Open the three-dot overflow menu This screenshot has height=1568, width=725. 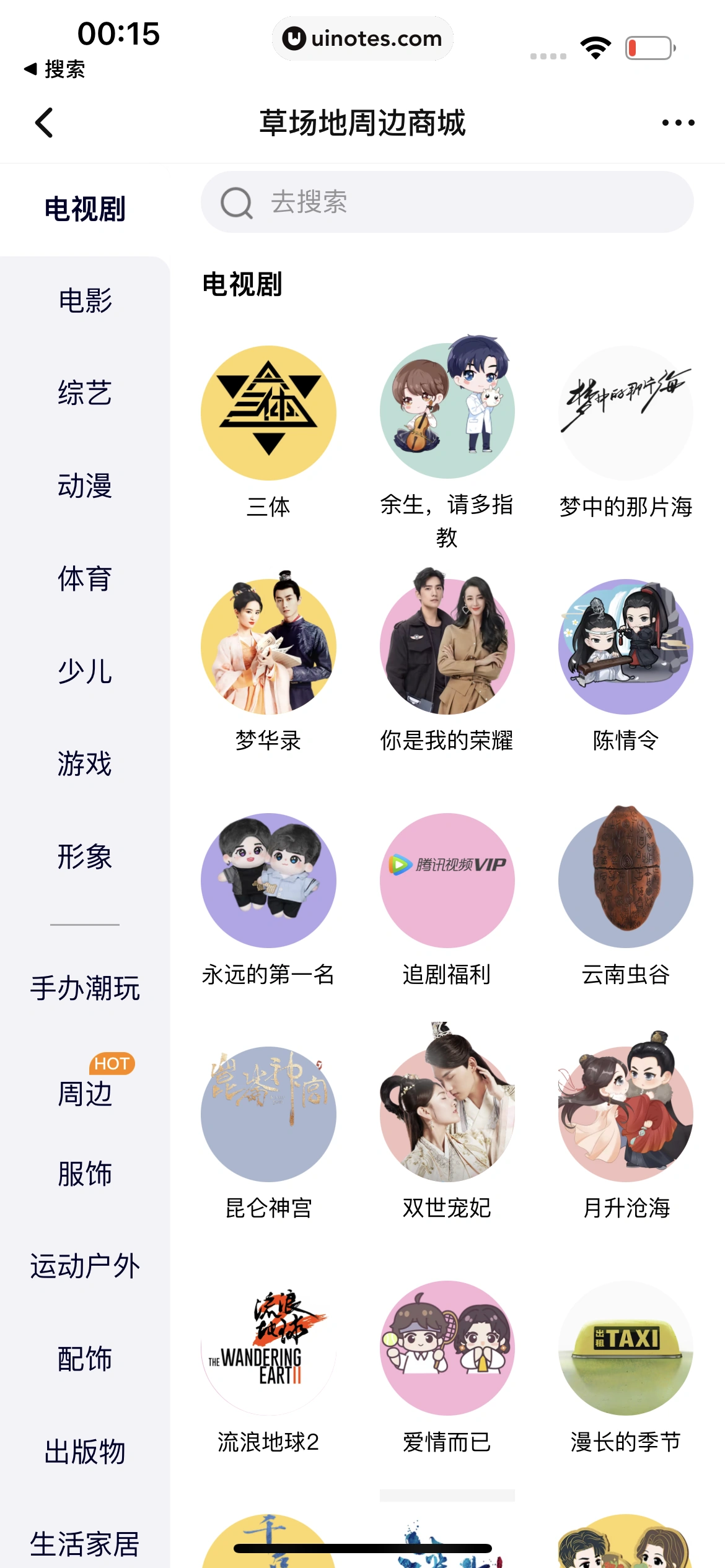[x=678, y=123]
